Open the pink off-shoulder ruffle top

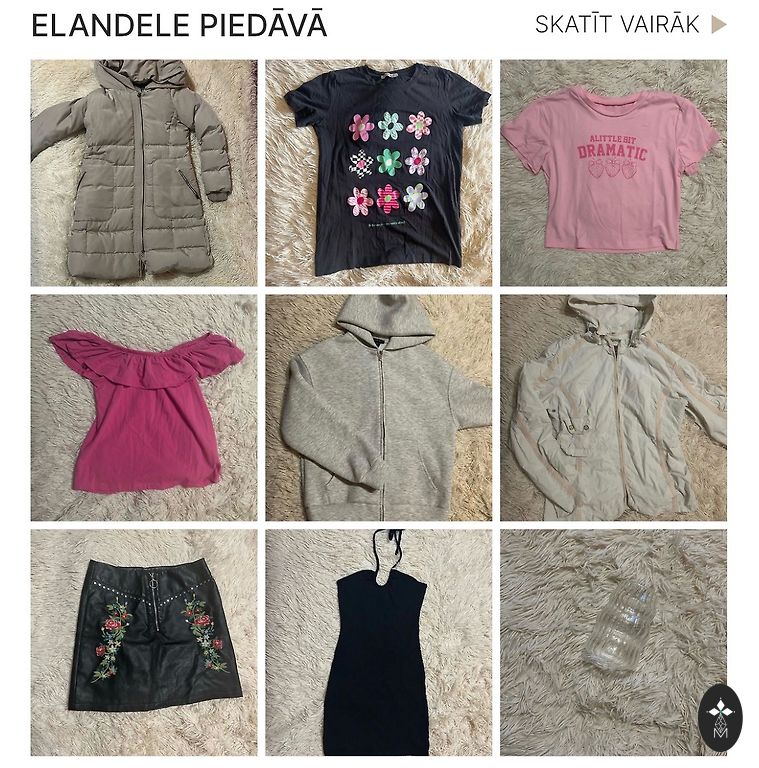[x=143, y=407]
